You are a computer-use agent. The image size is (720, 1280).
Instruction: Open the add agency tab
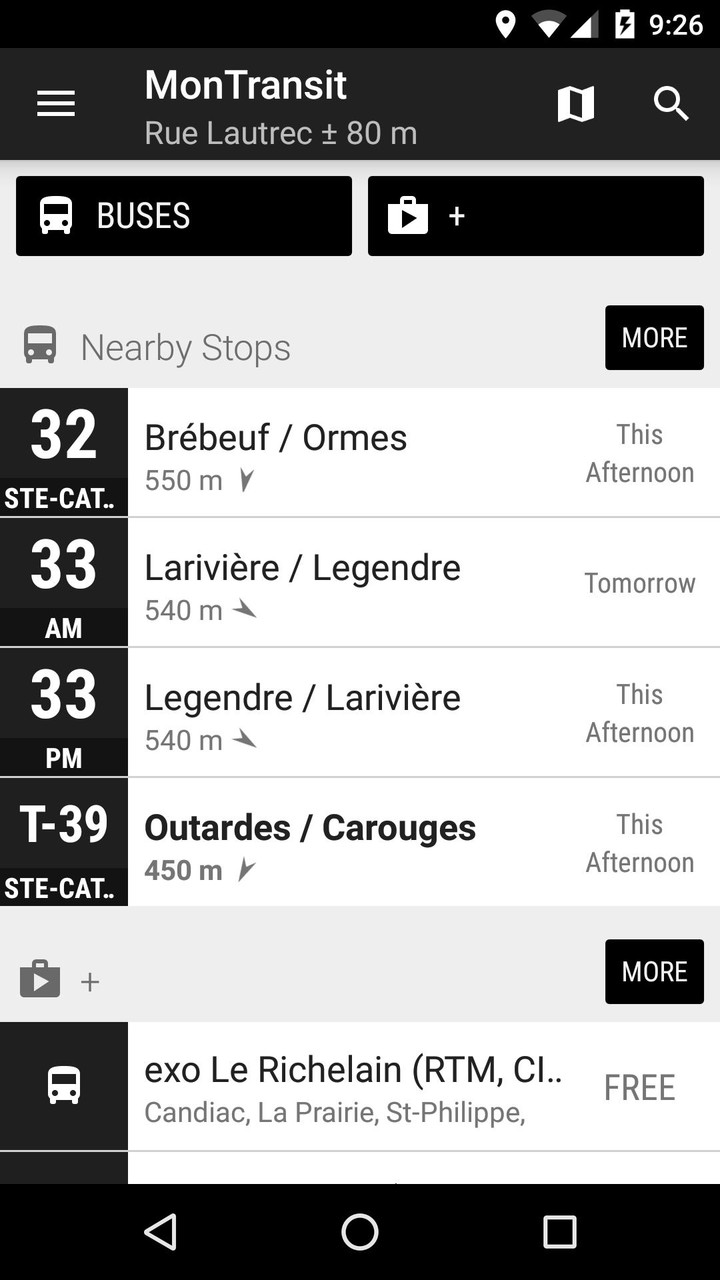(536, 215)
